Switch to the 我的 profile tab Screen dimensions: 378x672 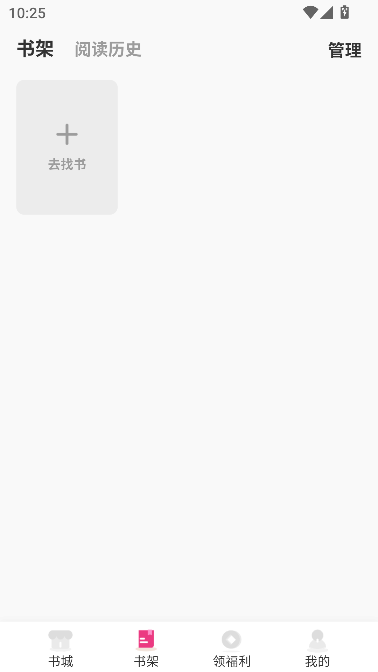point(317,648)
